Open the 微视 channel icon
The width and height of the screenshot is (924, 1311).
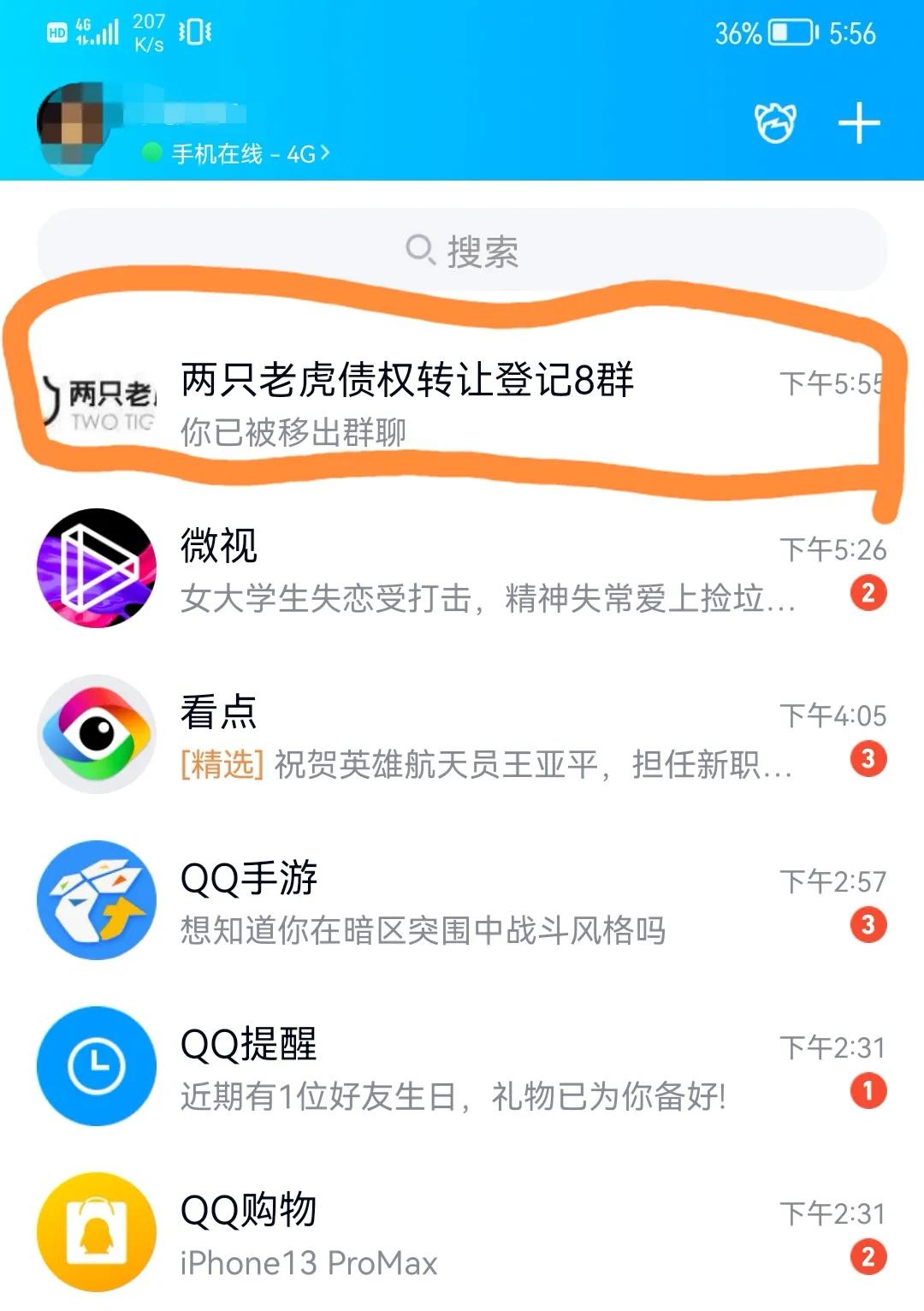[97, 569]
